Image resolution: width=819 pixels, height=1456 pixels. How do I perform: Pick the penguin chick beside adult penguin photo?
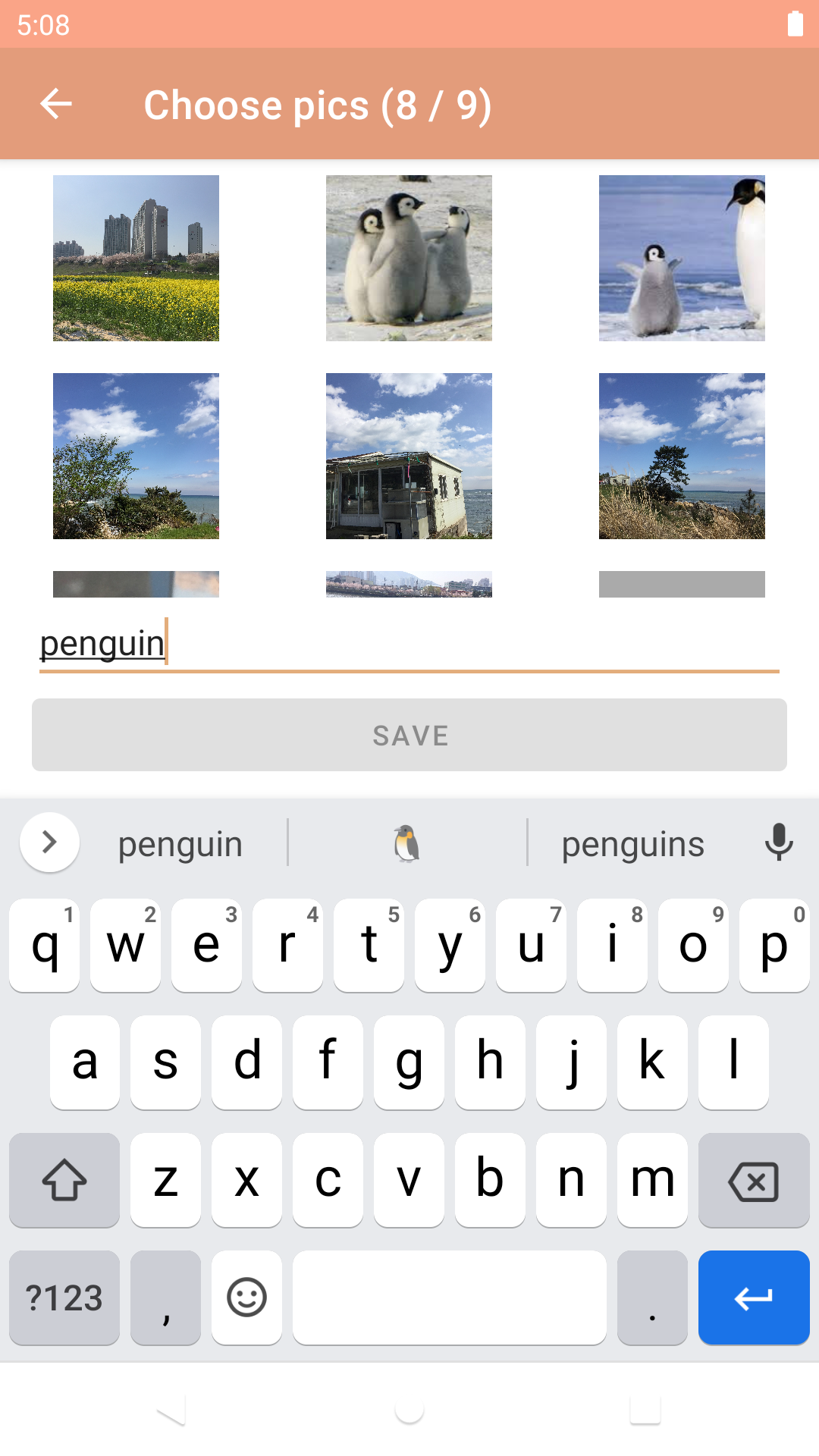[682, 258]
